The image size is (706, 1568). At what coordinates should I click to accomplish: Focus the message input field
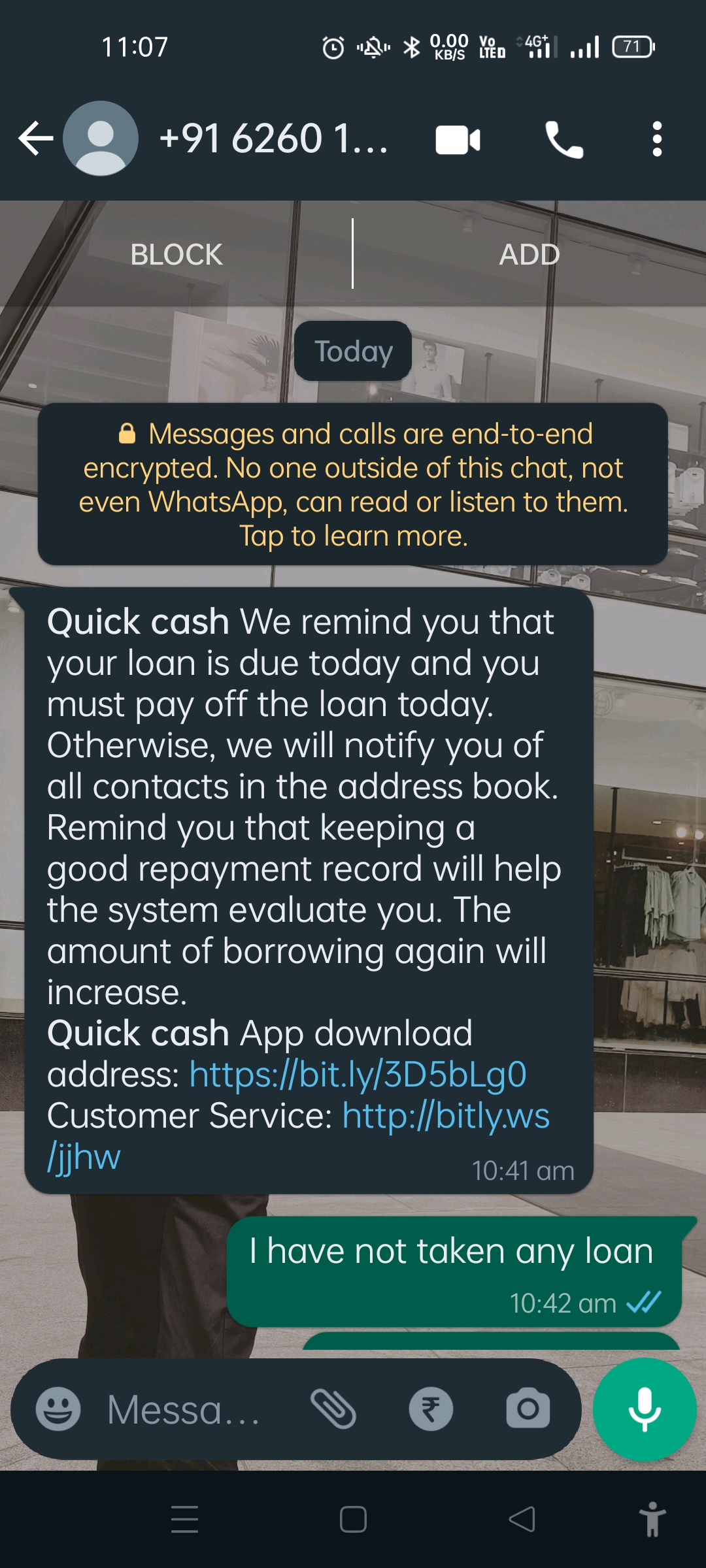(190, 1409)
